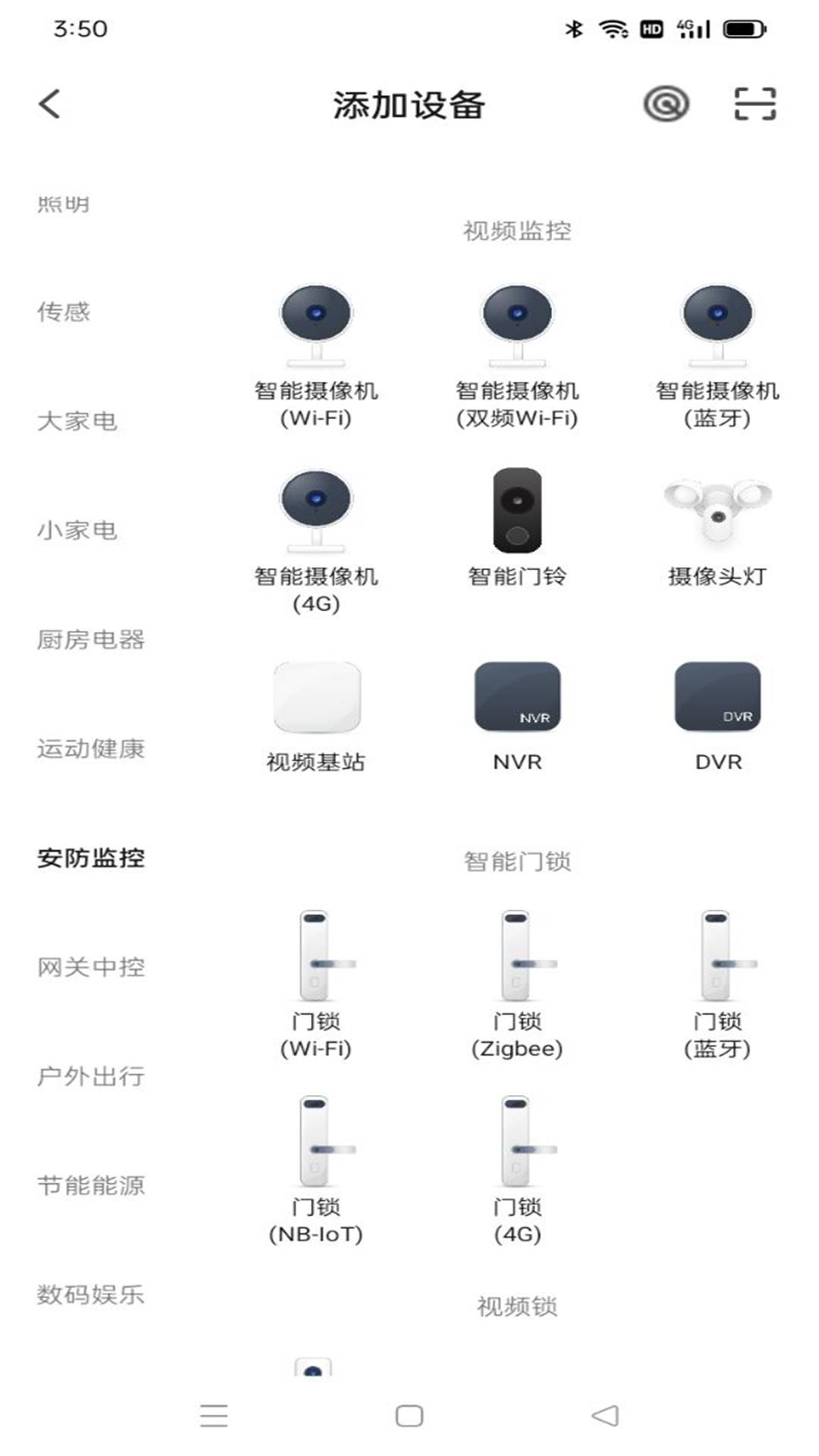Select the 小家电 category

[x=77, y=530]
